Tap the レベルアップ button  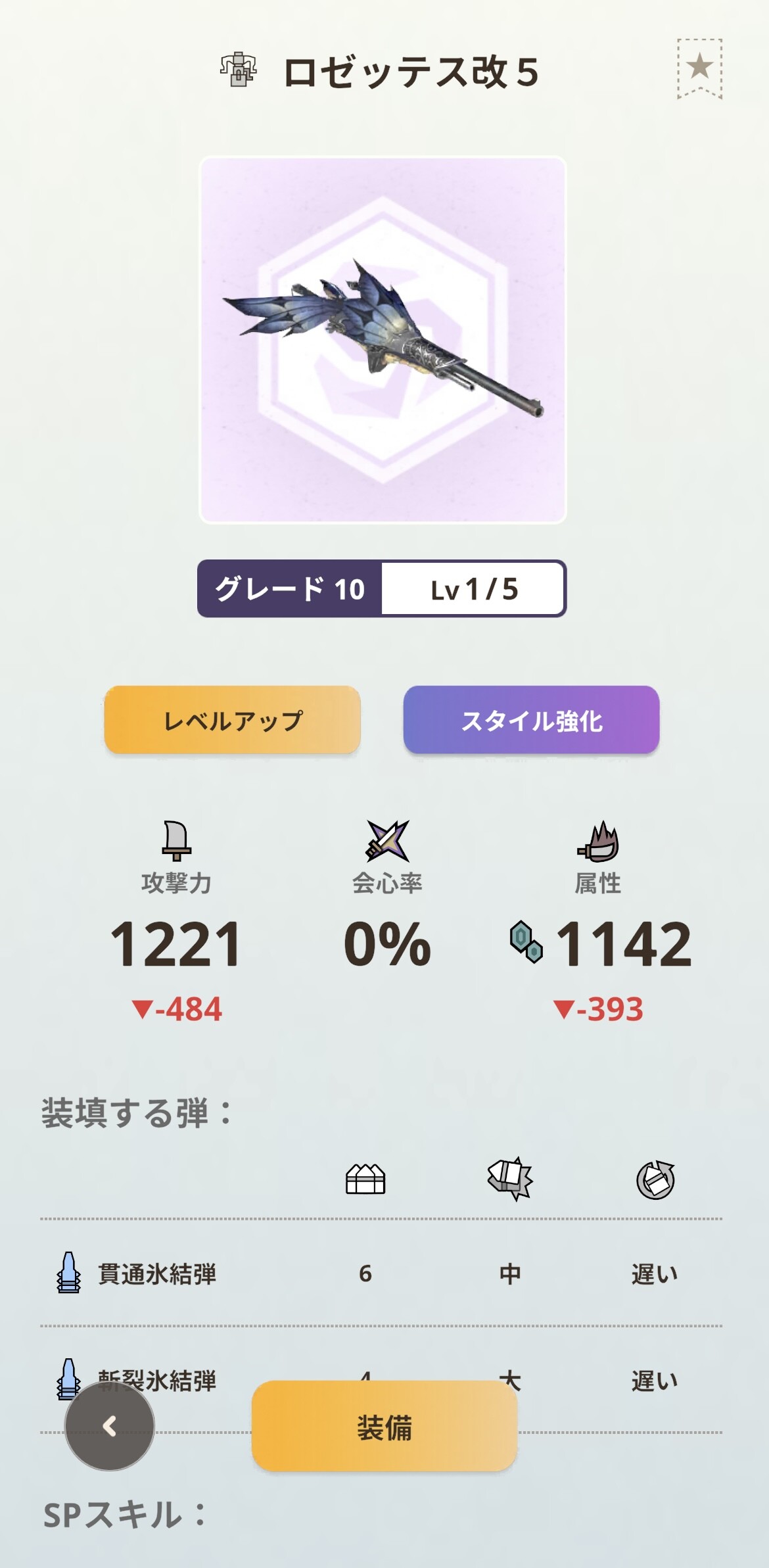(x=232, y=720)
